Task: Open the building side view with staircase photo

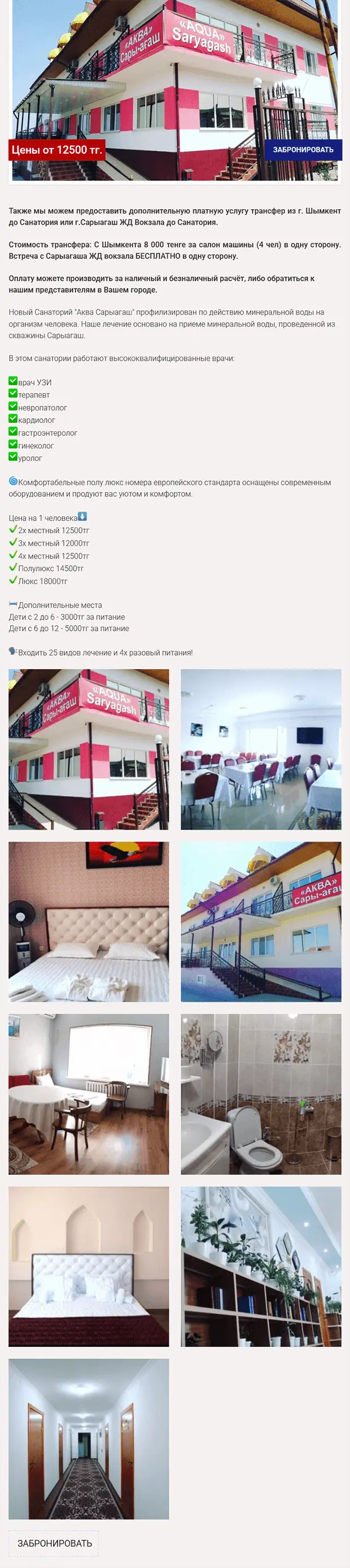Action: (261, 921)
